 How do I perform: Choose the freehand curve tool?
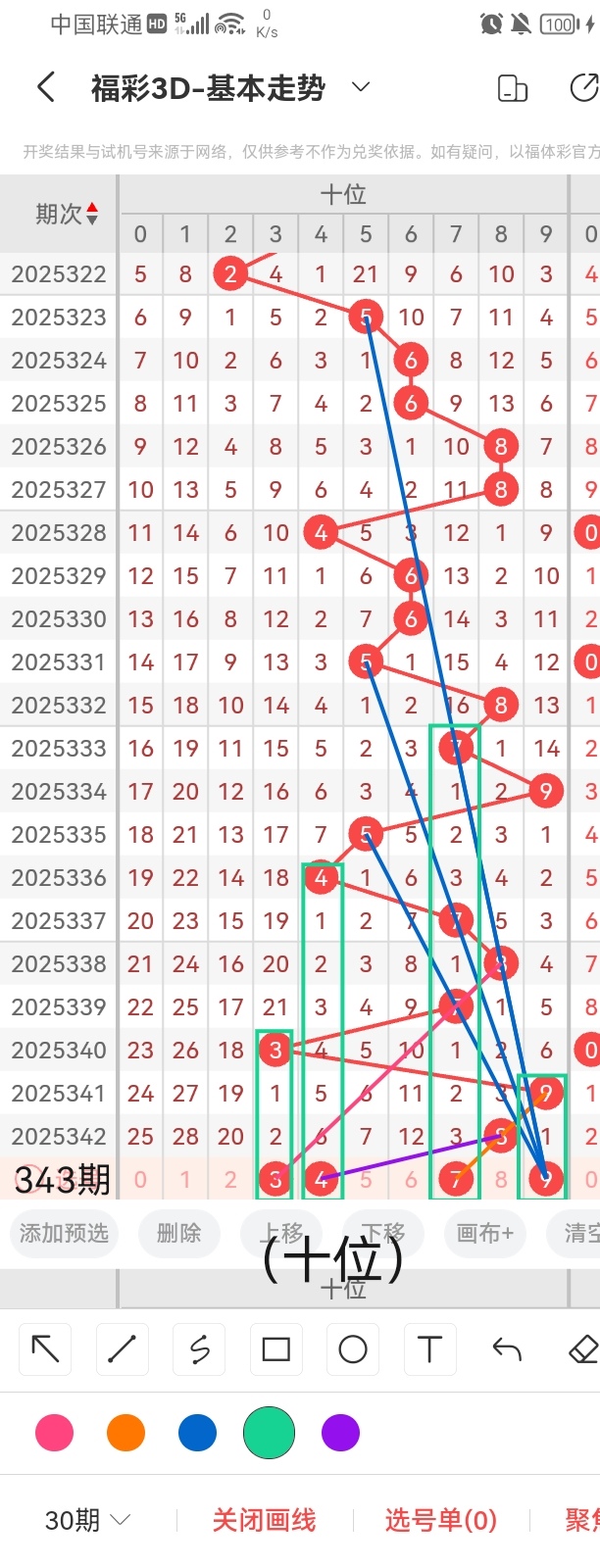199,1349
